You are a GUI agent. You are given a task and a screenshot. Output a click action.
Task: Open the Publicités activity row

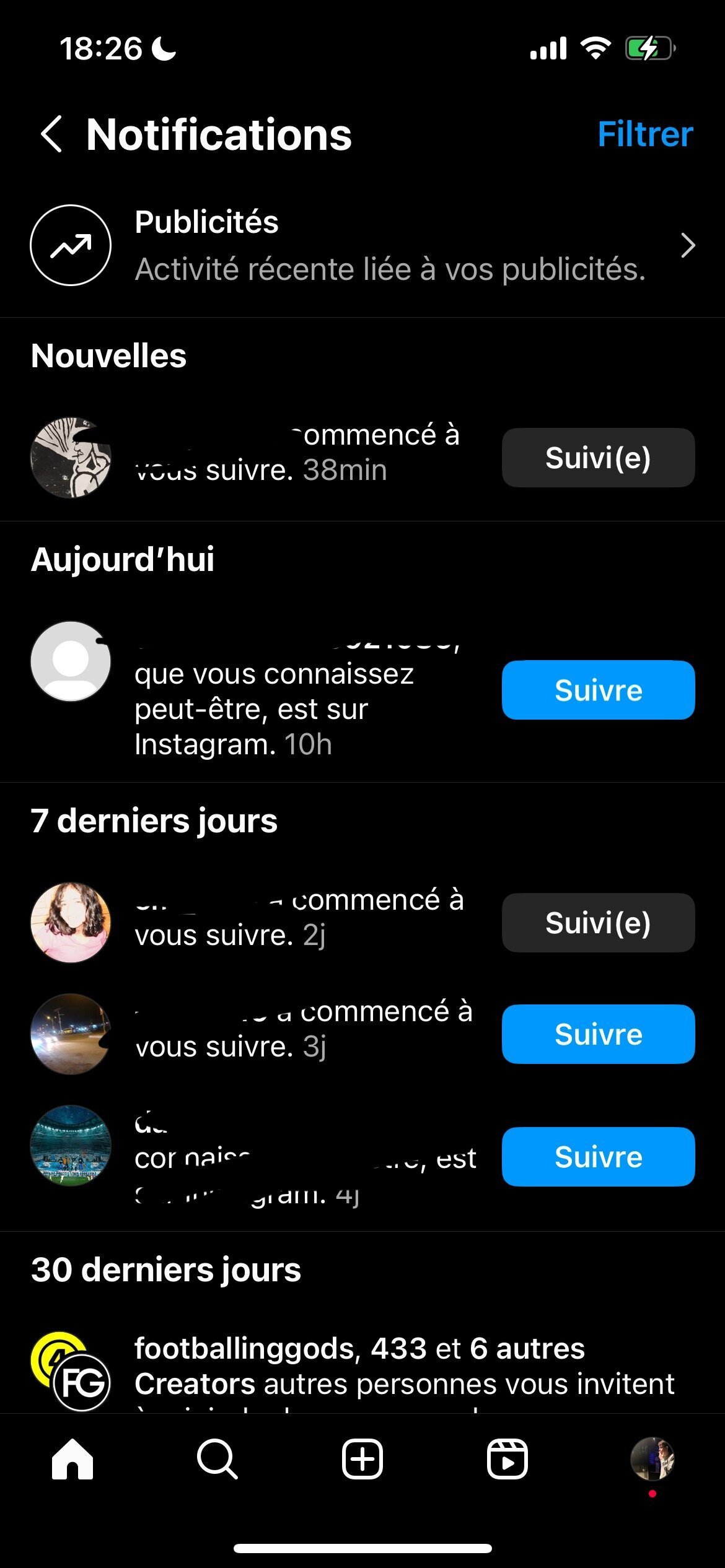point(362,246)
